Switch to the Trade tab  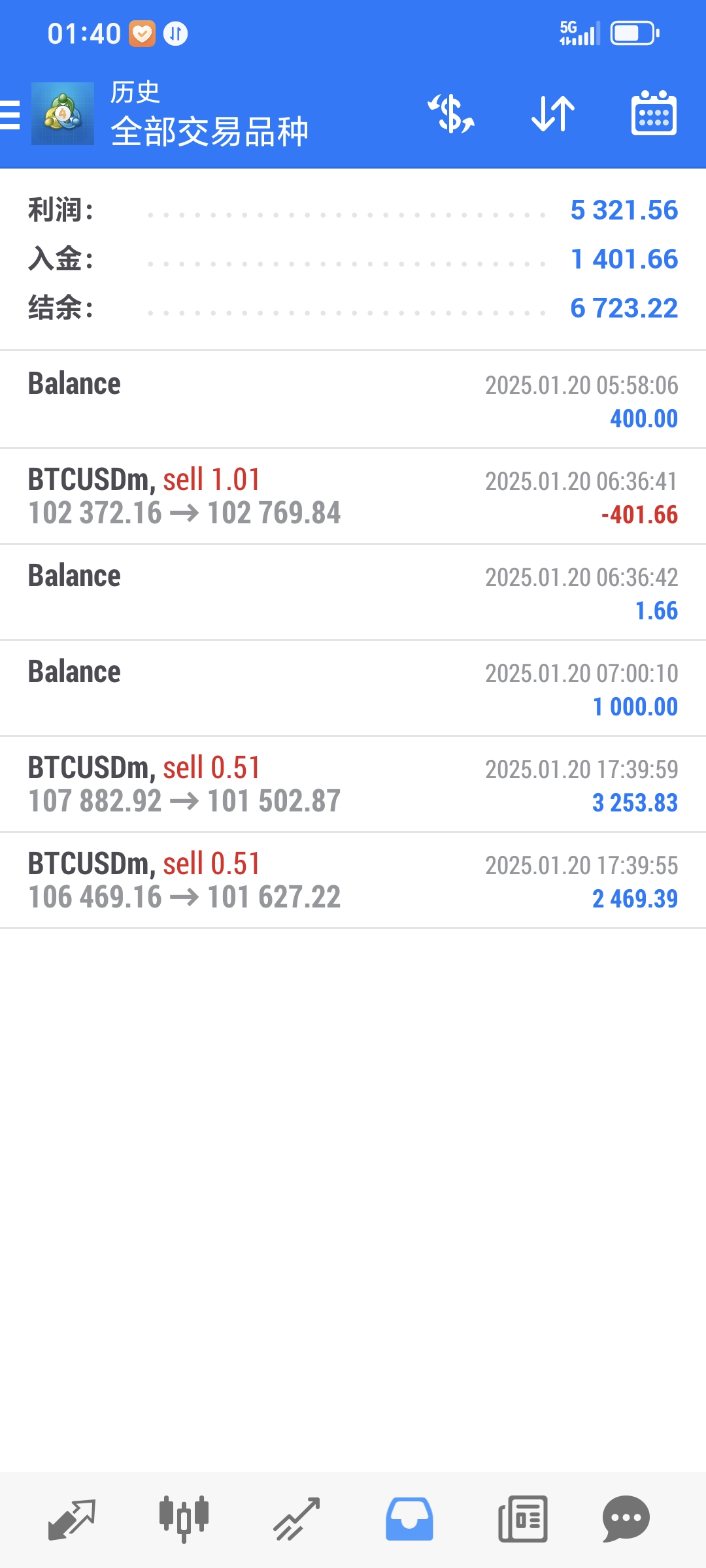tap(297, 1520)
